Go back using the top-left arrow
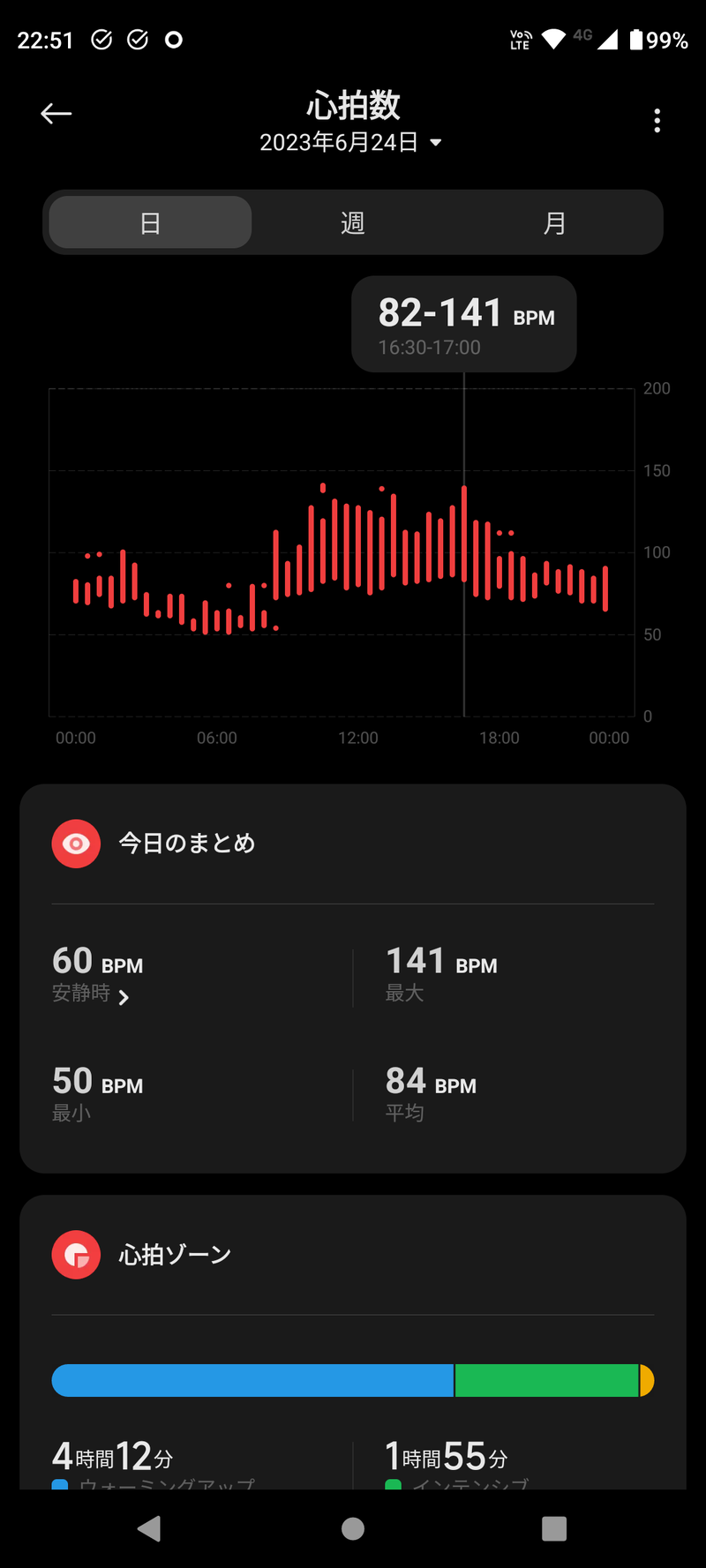This screenshot has width=706, height=1568. click(56, 114)
